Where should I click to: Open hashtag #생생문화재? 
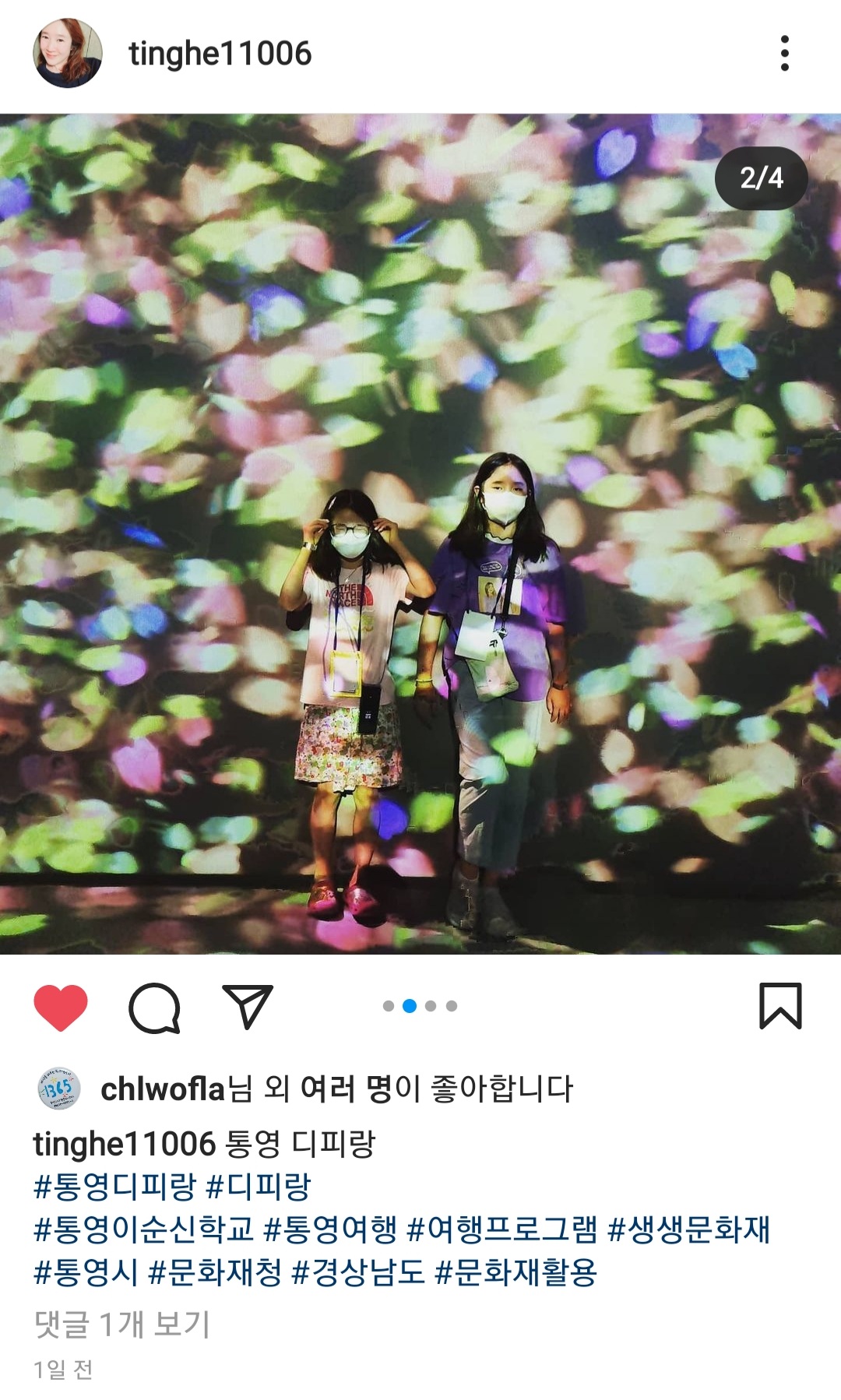(x=688, y=1229)
